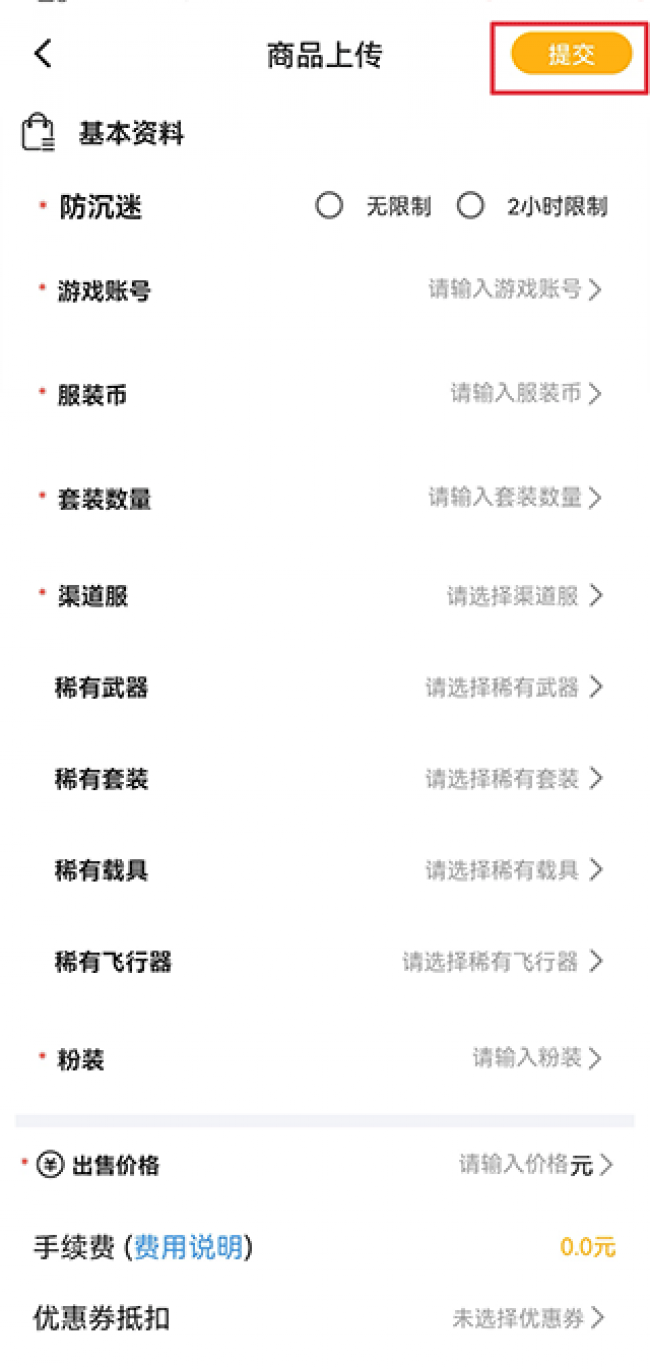Open the 费用说明 fee explanation link
Screen dimensions: 650x1369
(188, 1247)
